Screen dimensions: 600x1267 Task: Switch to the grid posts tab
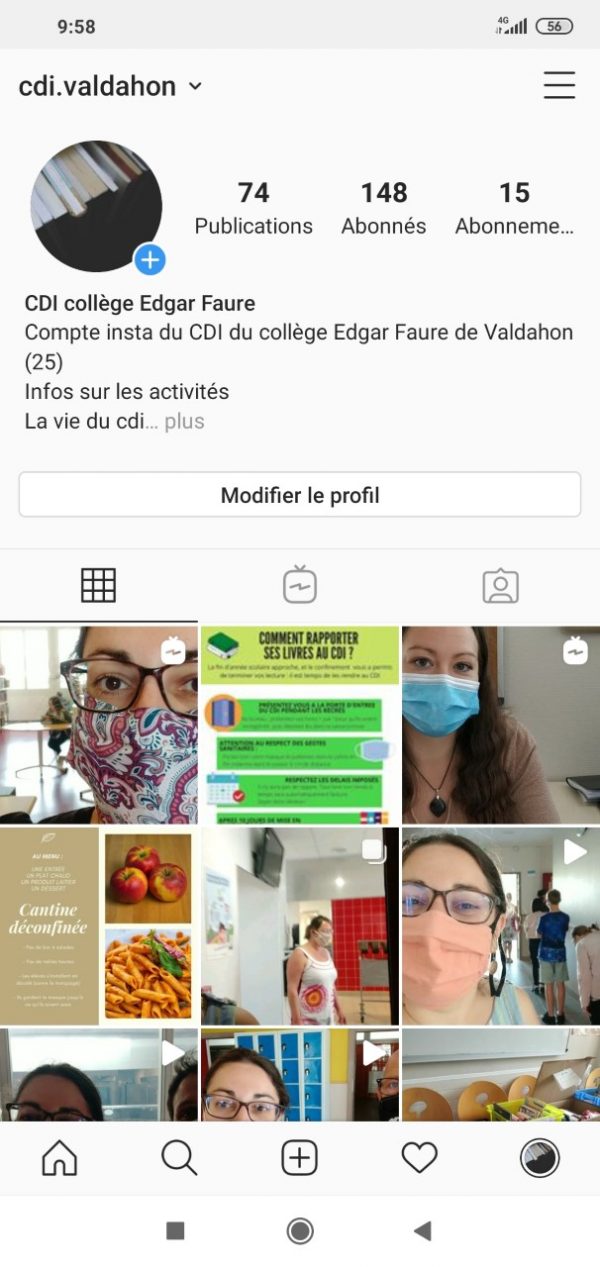99,585
